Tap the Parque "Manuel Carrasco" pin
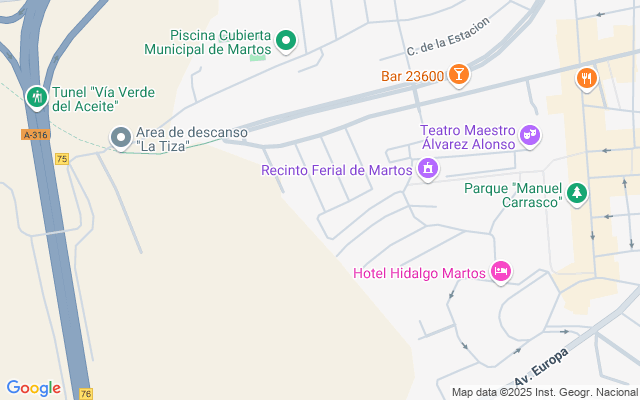The width and height of the screenshot is (640, 400). (x=576, y=193)
